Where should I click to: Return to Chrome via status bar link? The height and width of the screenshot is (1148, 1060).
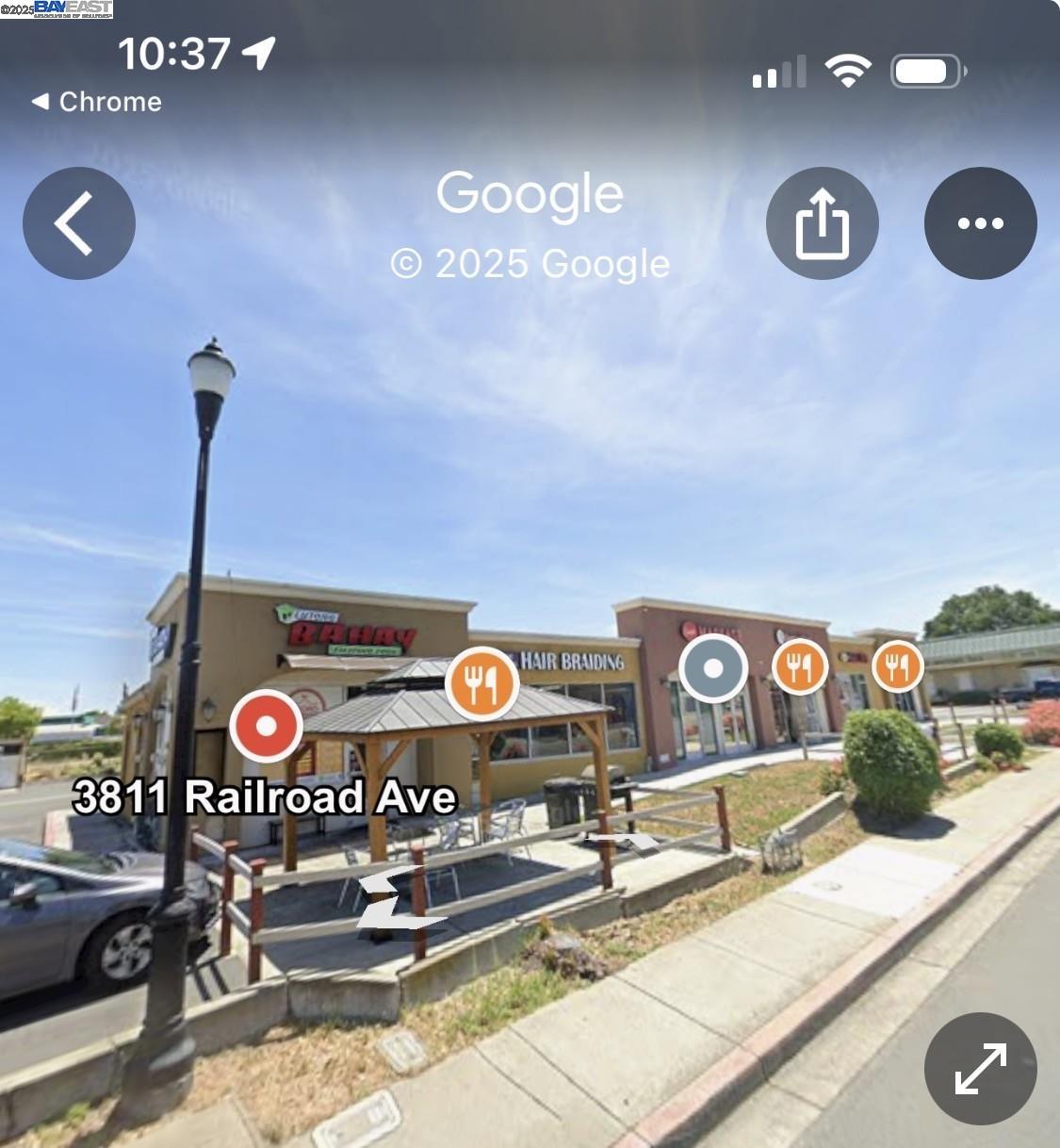coord(97,102)
